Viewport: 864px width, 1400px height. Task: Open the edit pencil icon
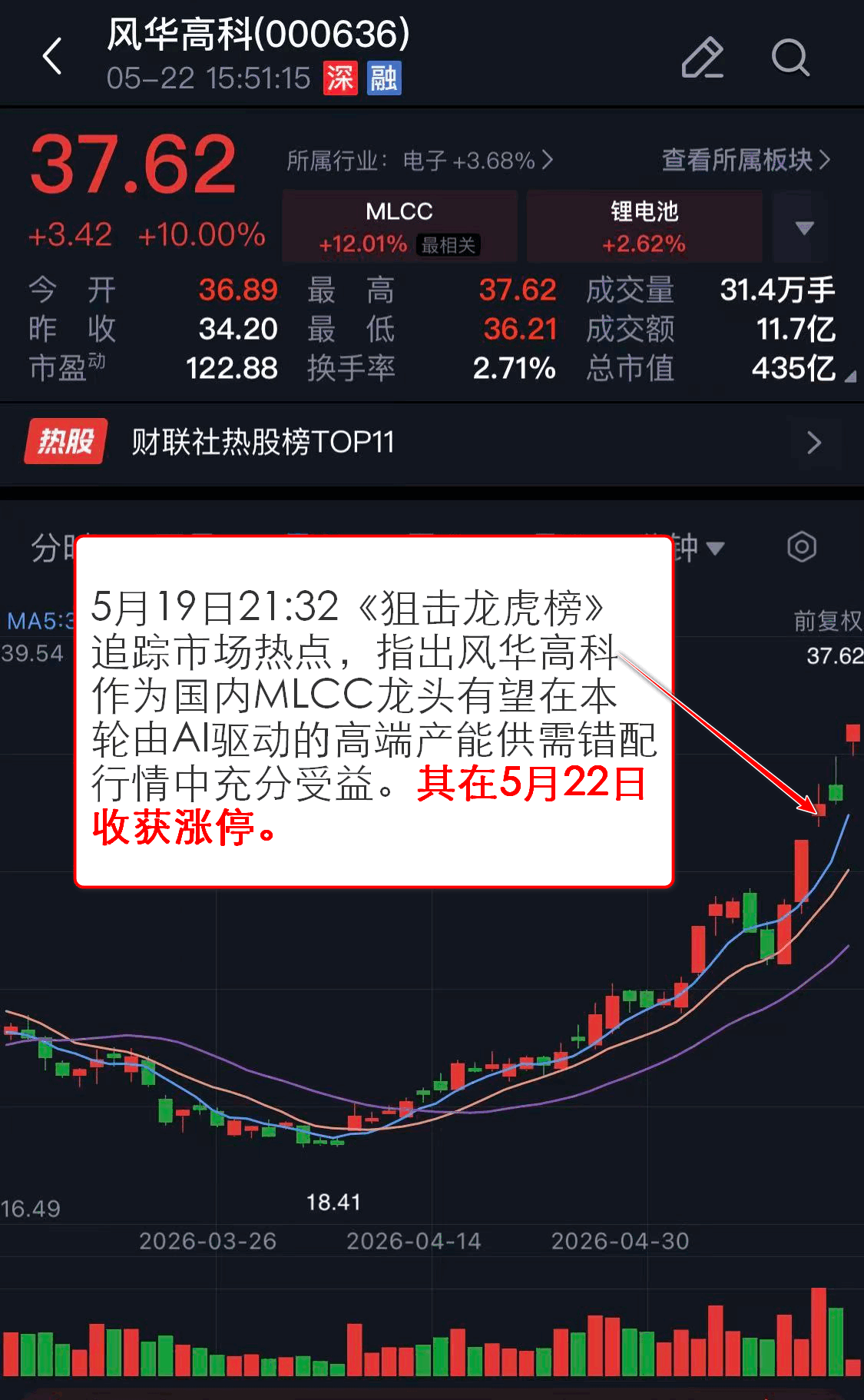702,57
